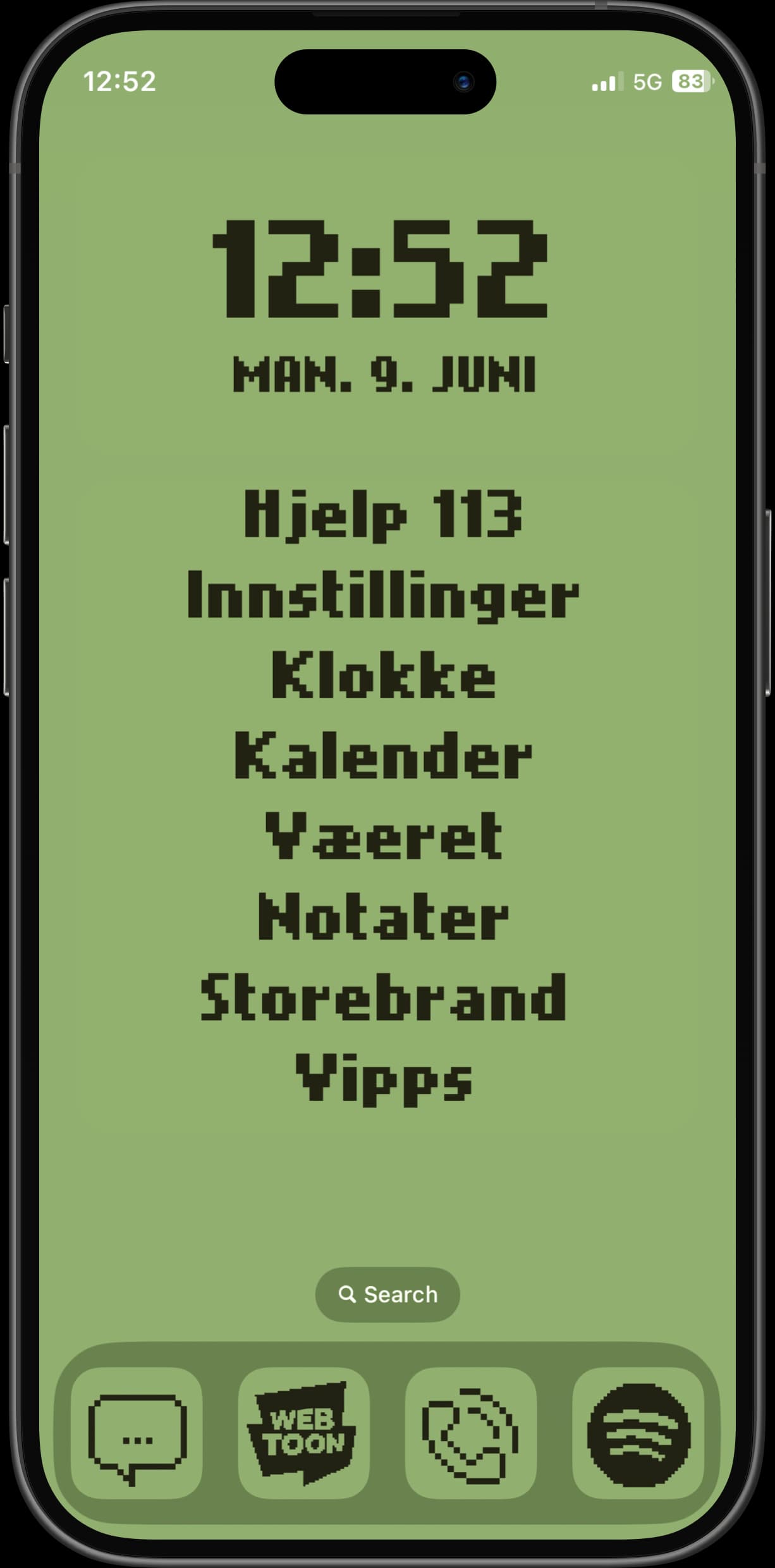Open the Notater app
The image size is (775, 1568).
(x=383, y=916)
